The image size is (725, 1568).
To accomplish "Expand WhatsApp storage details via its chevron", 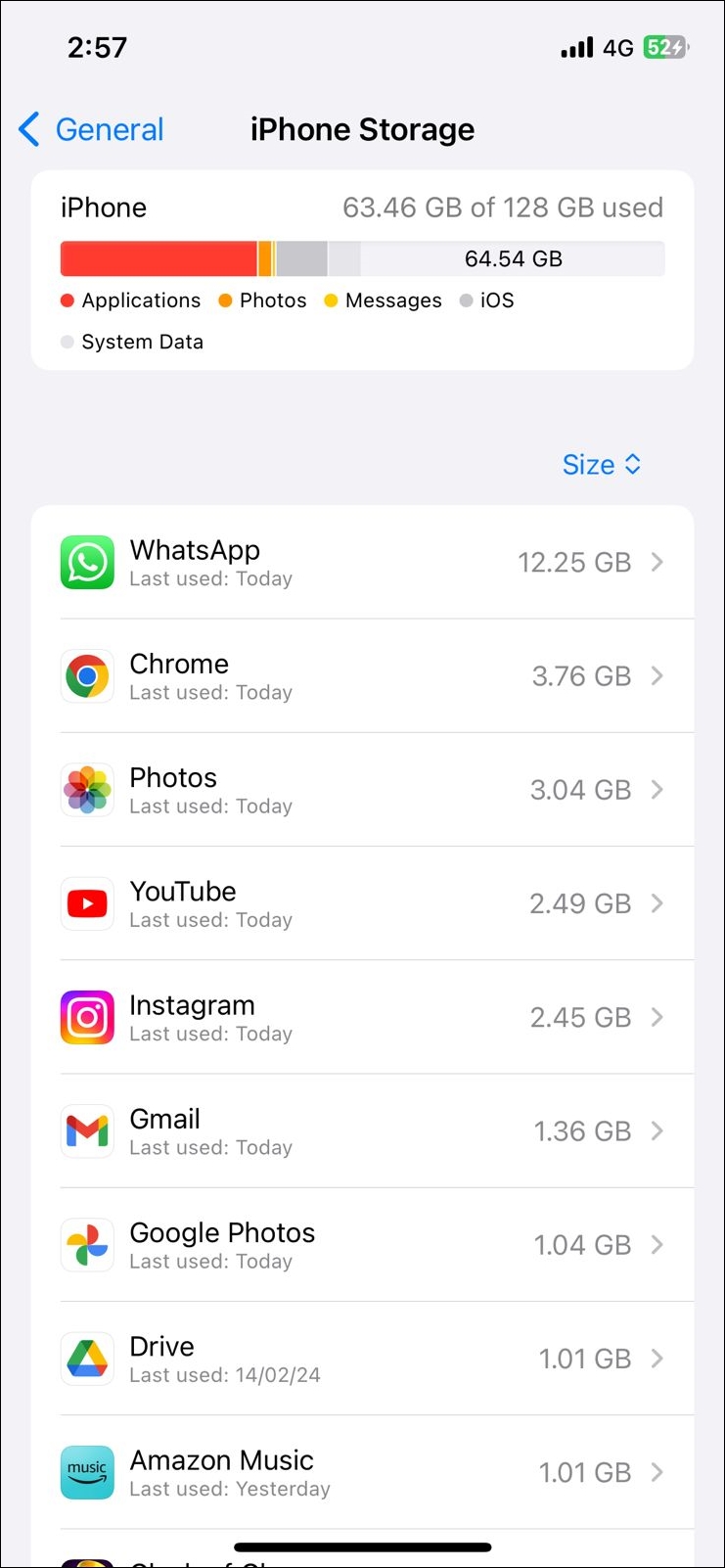I will (657, 562).
